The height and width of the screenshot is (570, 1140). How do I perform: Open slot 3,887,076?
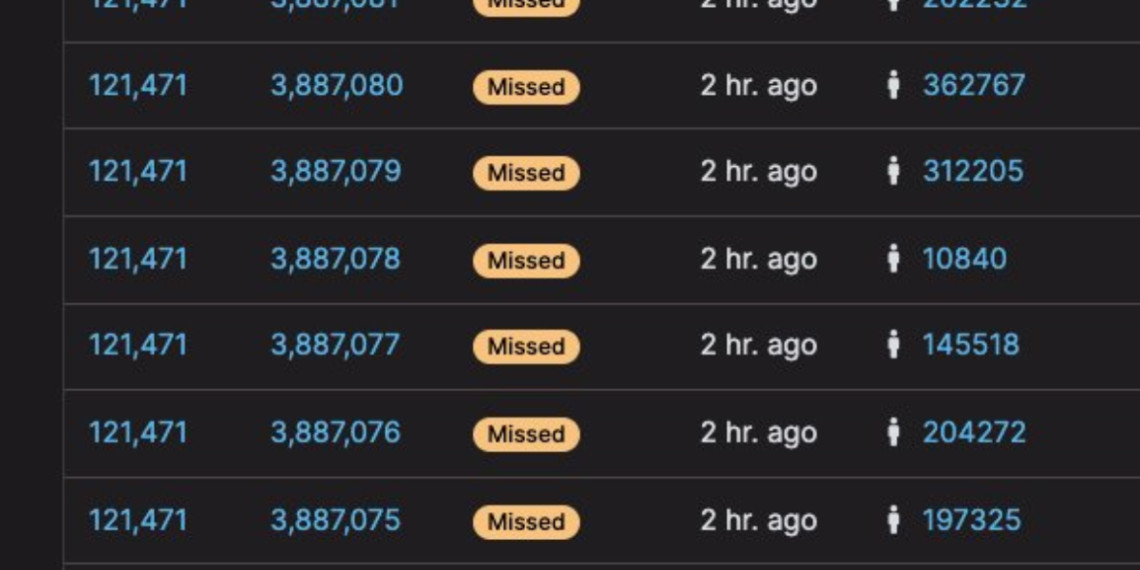pyautogui.click(x=335, y=433)
